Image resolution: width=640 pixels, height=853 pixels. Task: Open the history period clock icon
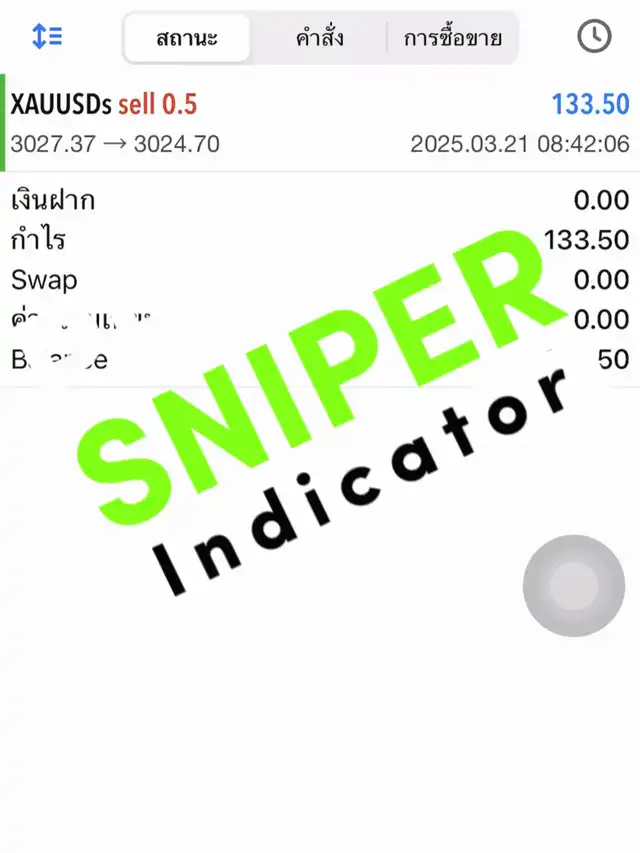click(x=594, y=37)
